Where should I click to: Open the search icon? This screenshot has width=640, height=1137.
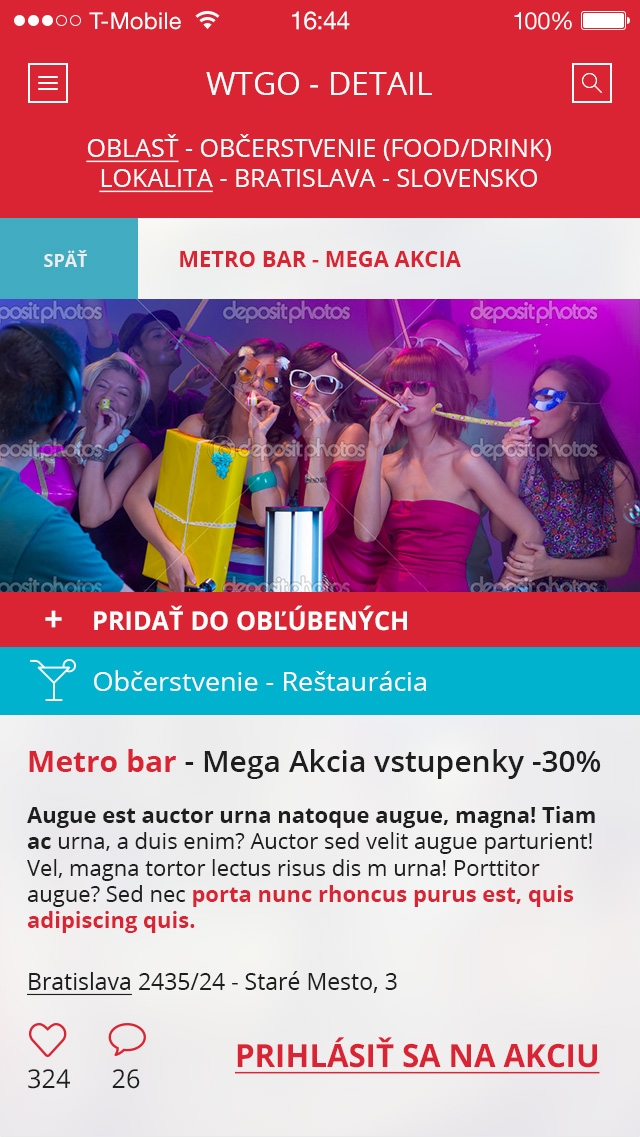coord(591,83)
